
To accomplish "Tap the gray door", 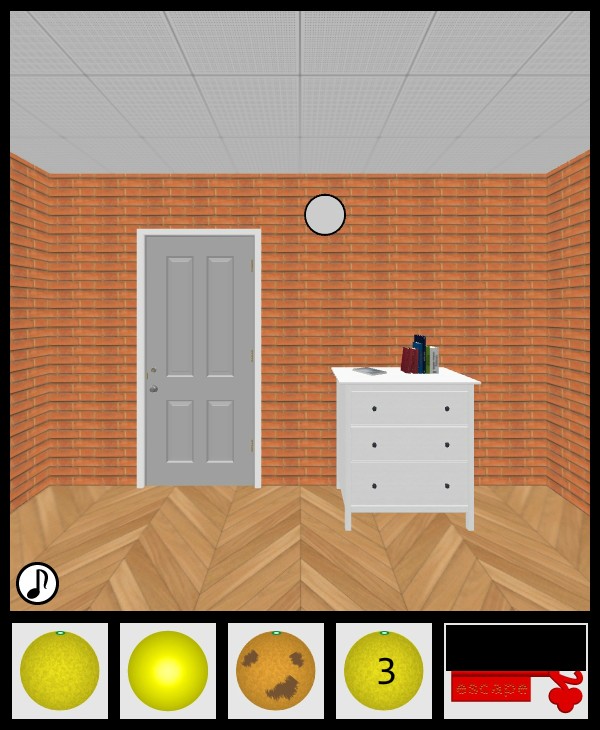I will click(x=199, y=360).
